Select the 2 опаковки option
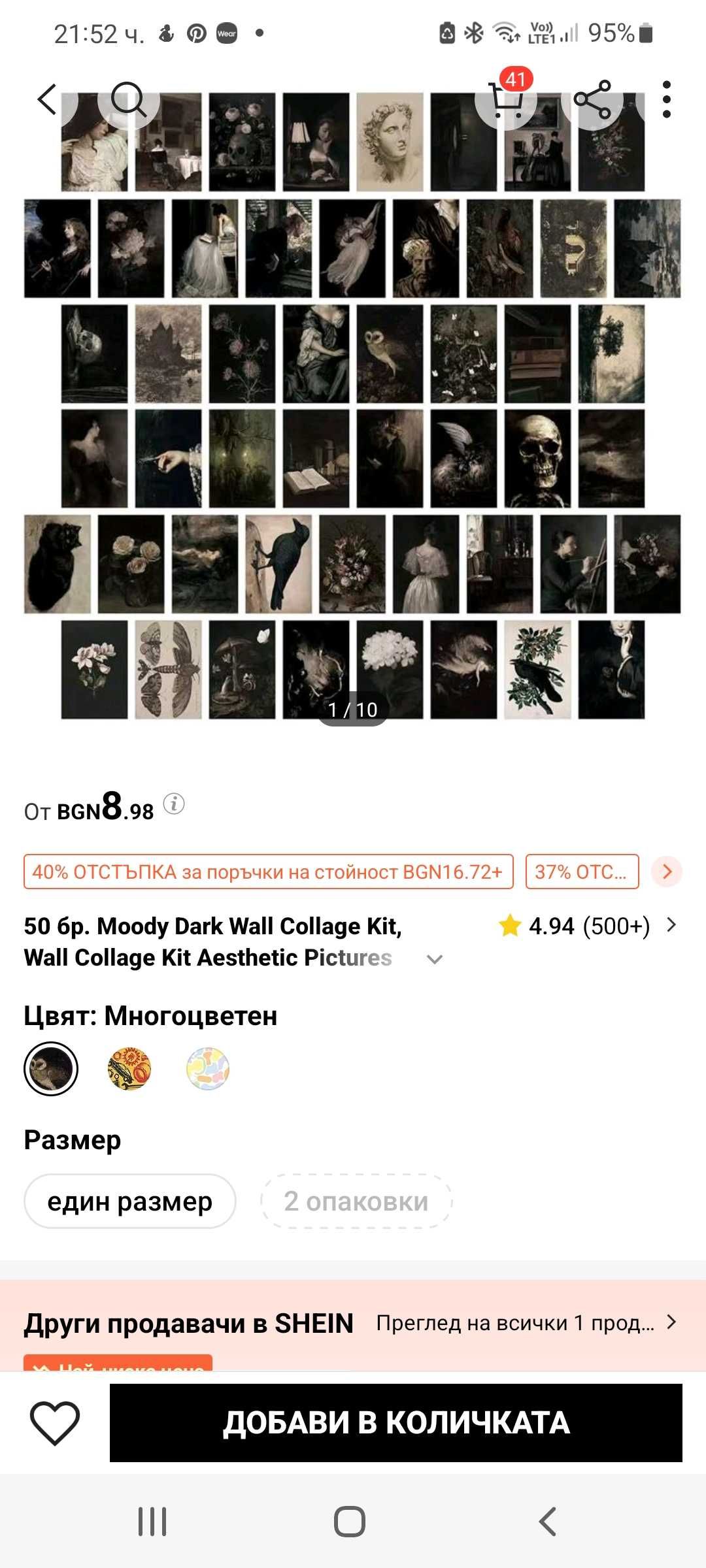706x1568 pixels. [356, 1201]
